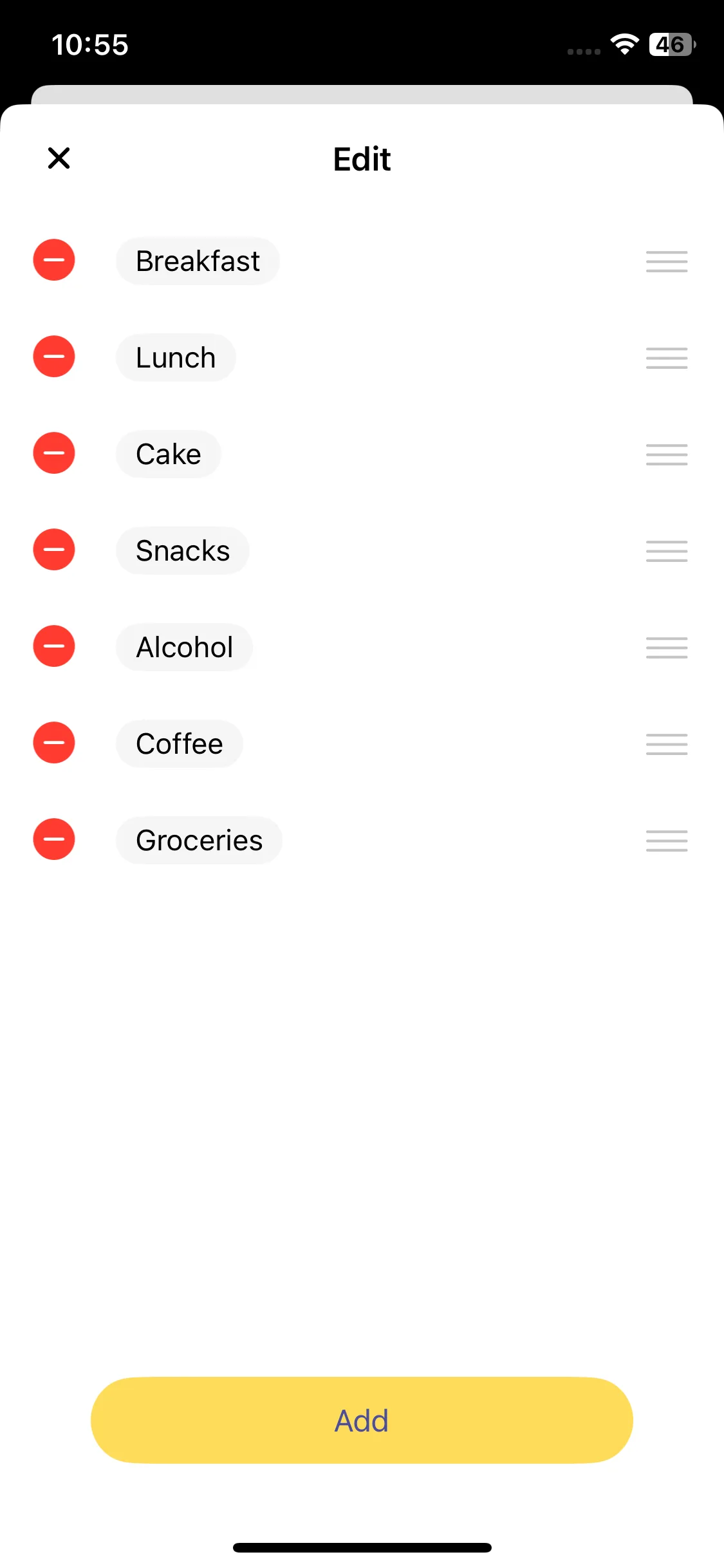The width and height of the screenshot is (724, 1568).
Task: Delete the Snacks category
Action: coord(54,550)
